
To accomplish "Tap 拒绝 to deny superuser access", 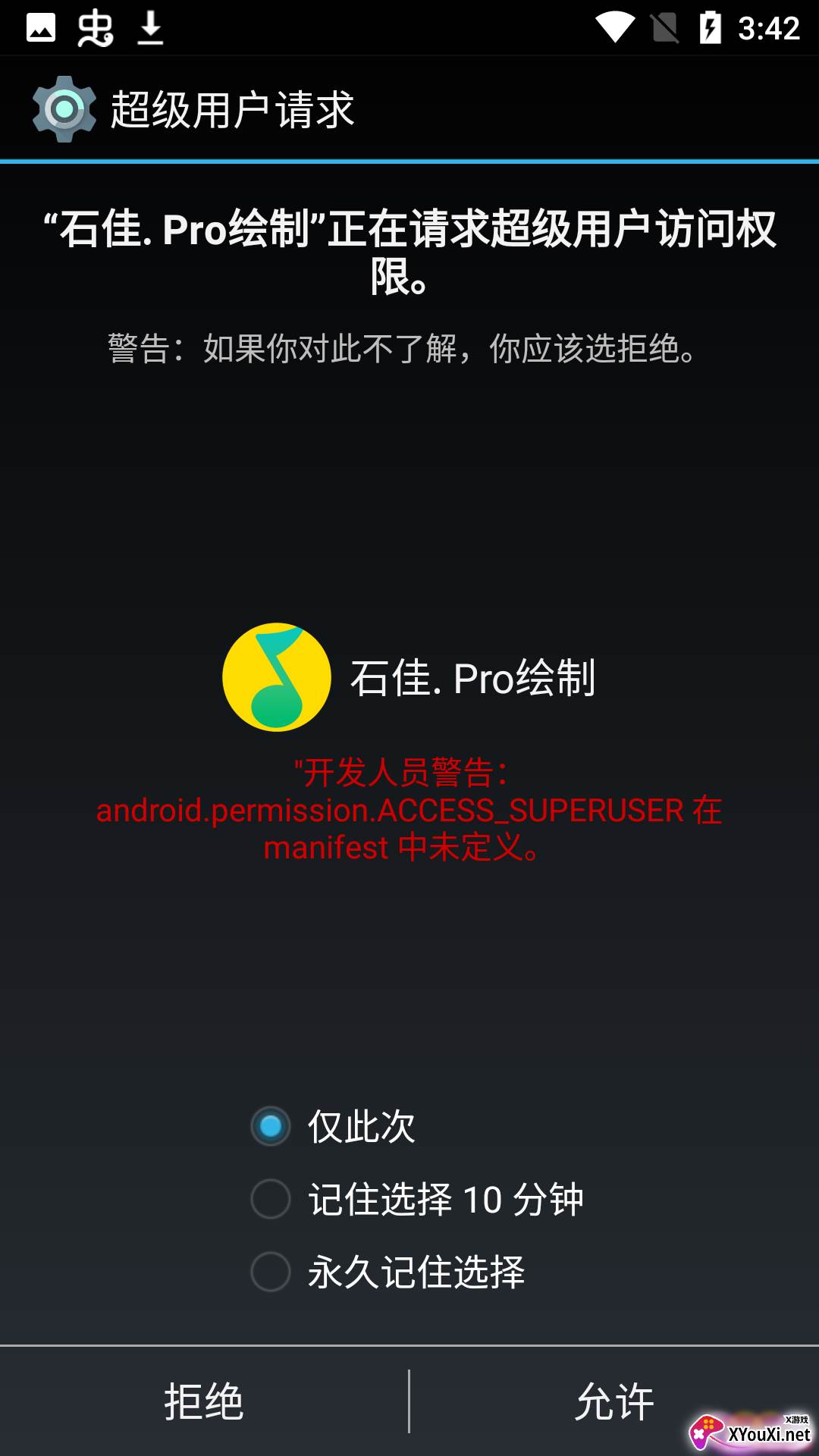I will tap(204, 1401).
